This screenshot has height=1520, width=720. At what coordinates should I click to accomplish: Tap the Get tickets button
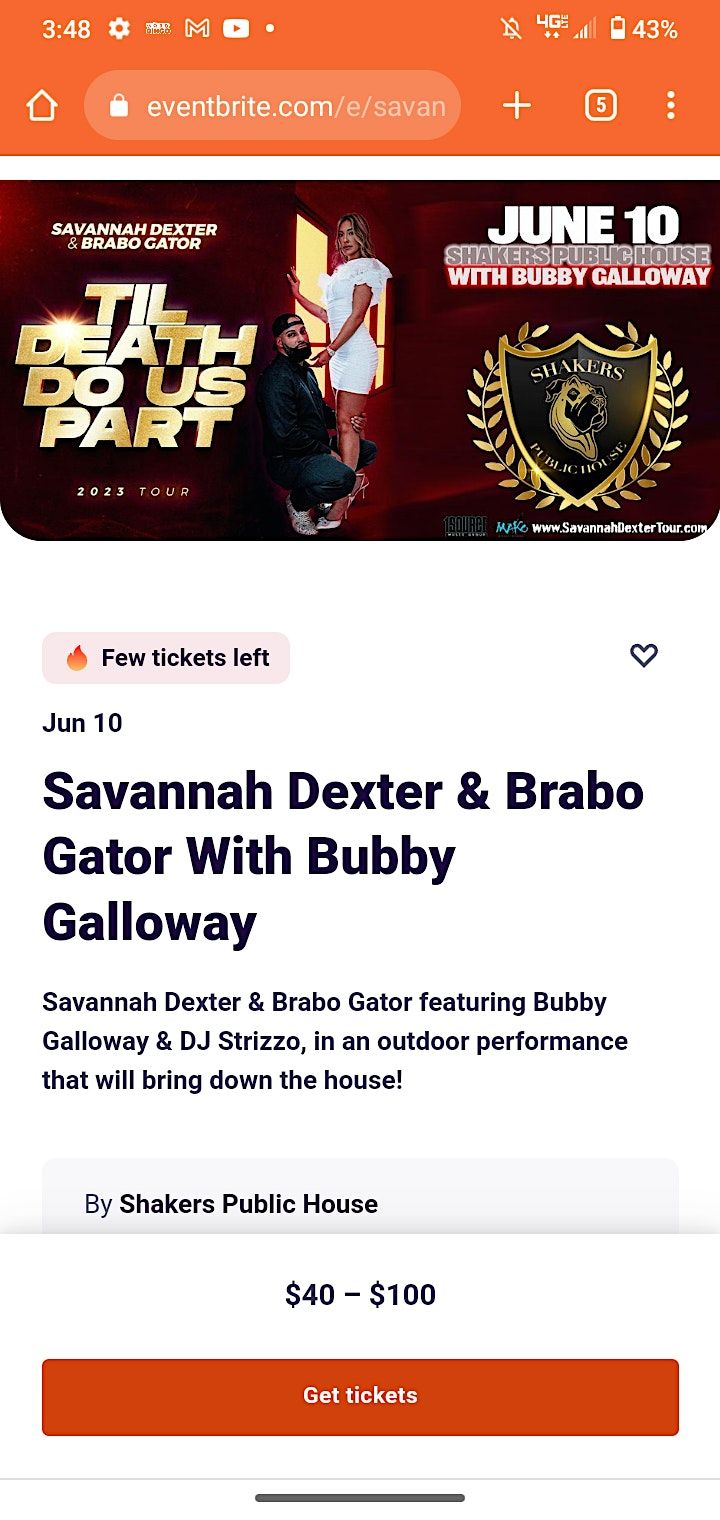click(360, 1396)
